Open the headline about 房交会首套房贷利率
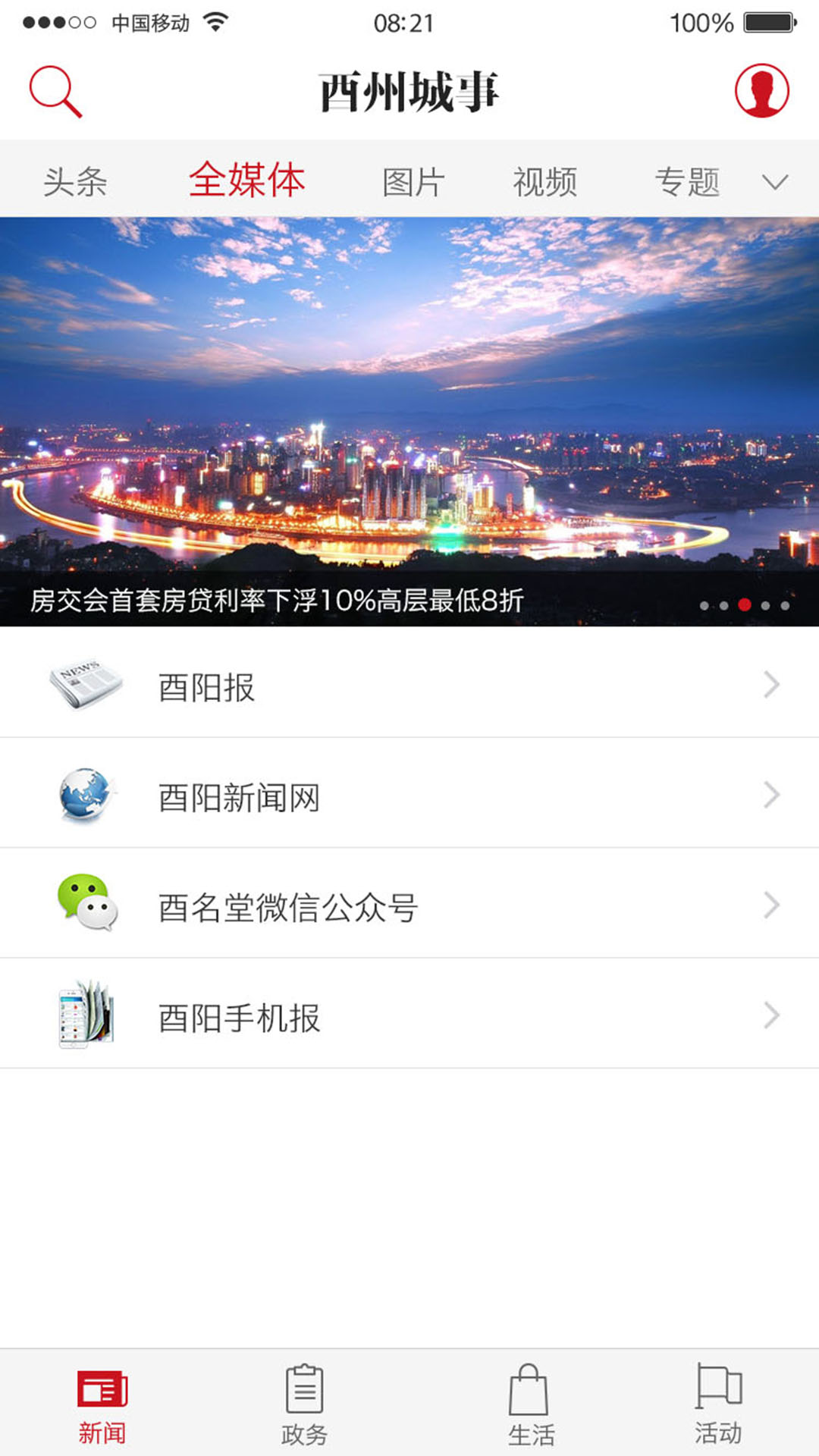Image resolution: width=819 pixels, height=1456 pixels. [x=277, y=603]
